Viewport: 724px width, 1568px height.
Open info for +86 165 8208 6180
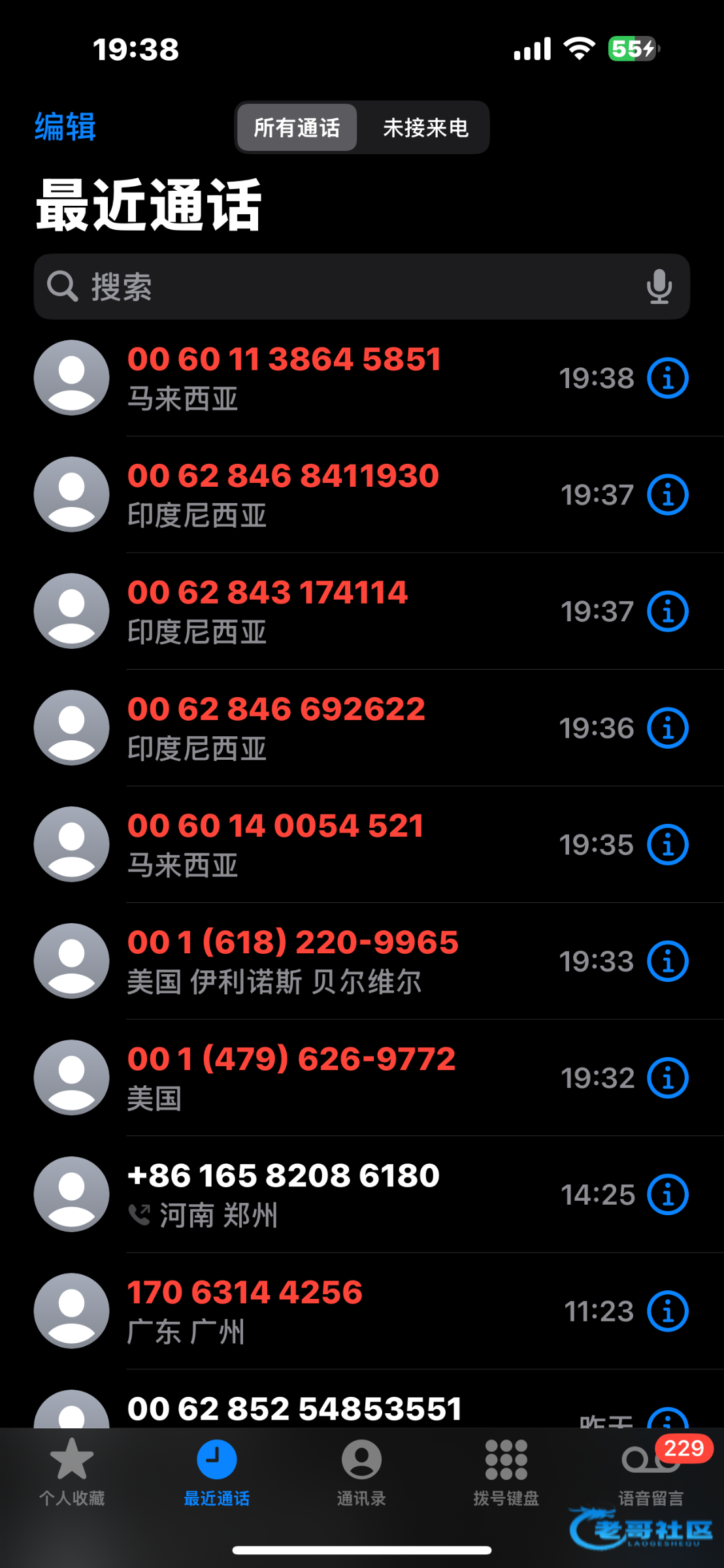[667, 1195]
